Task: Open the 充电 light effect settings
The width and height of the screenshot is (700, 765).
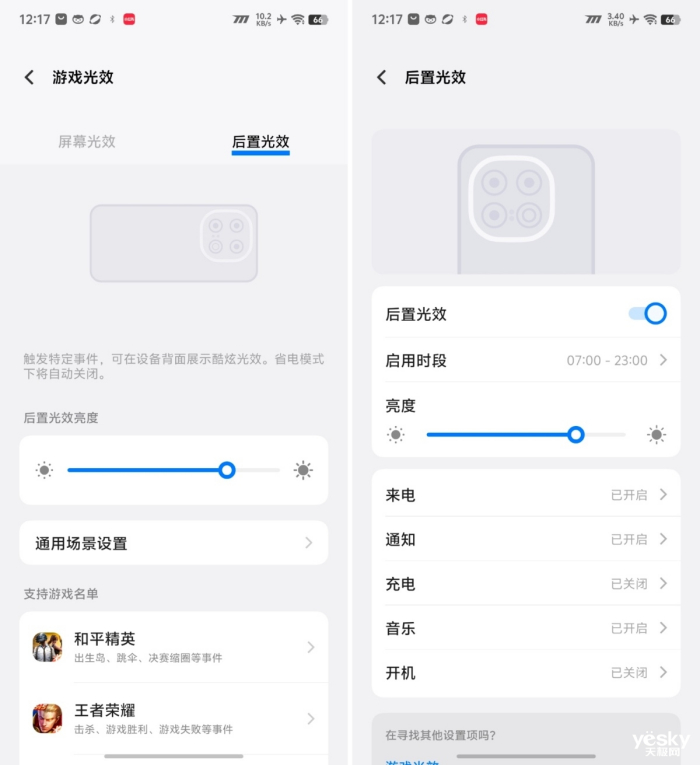Action: (x=525, y=584)
